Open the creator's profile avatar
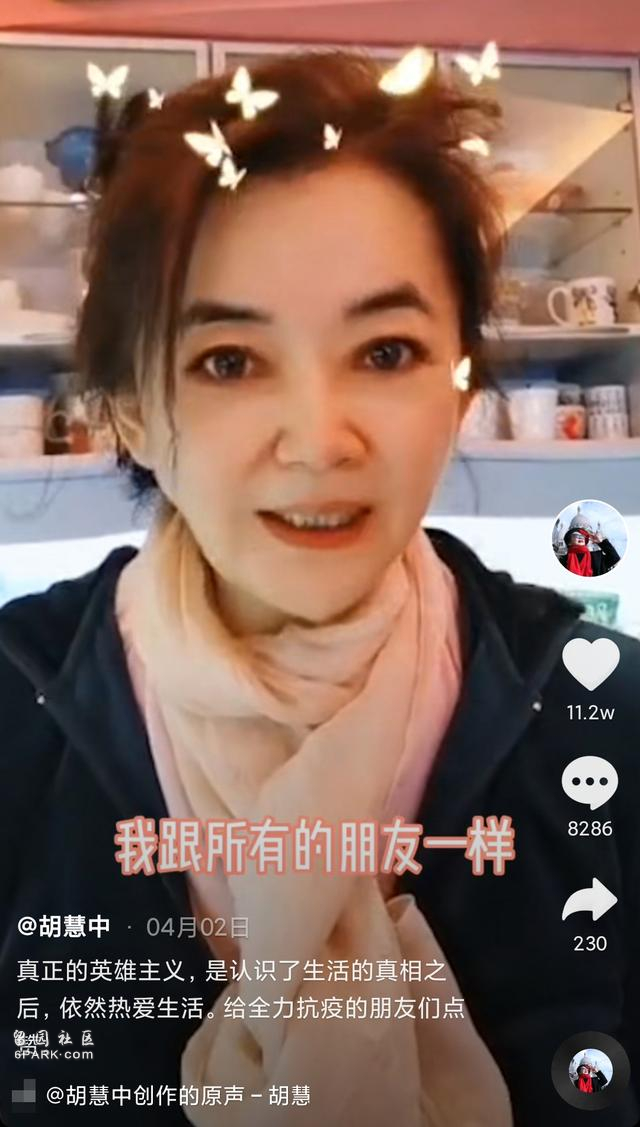 click(590, 539)
